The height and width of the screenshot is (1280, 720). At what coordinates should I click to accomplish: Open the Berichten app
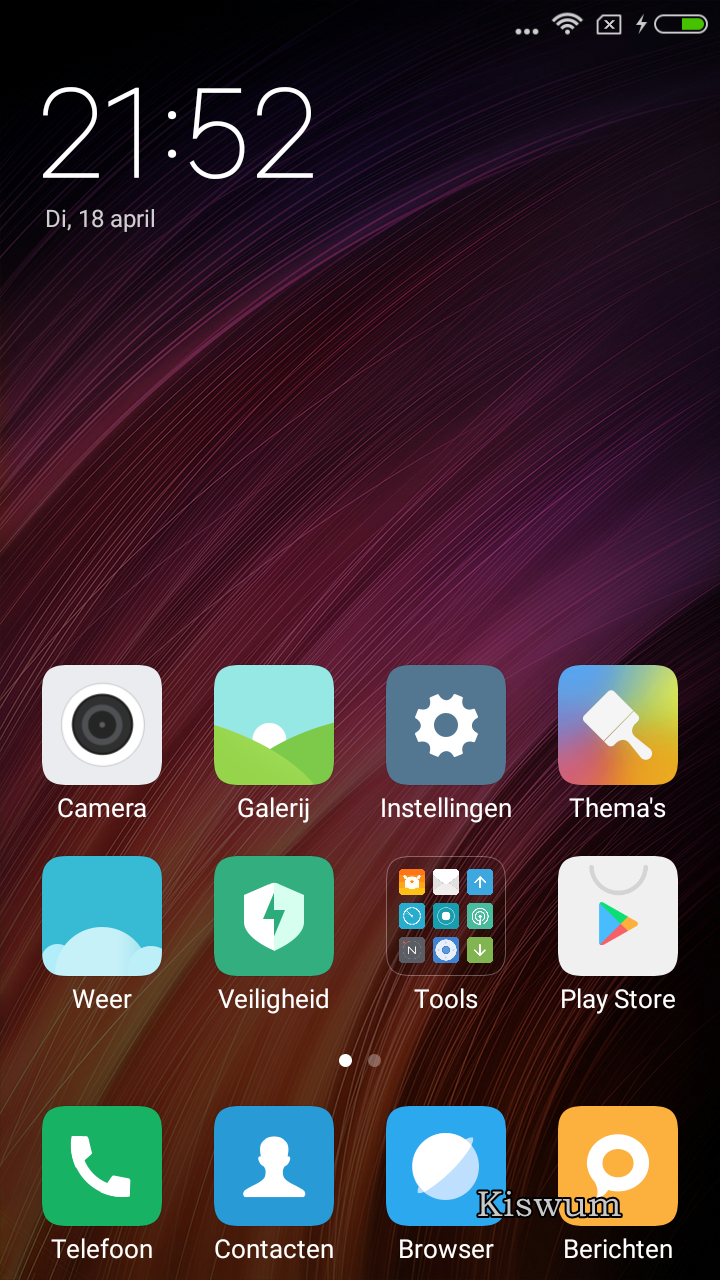point(618,1166)
